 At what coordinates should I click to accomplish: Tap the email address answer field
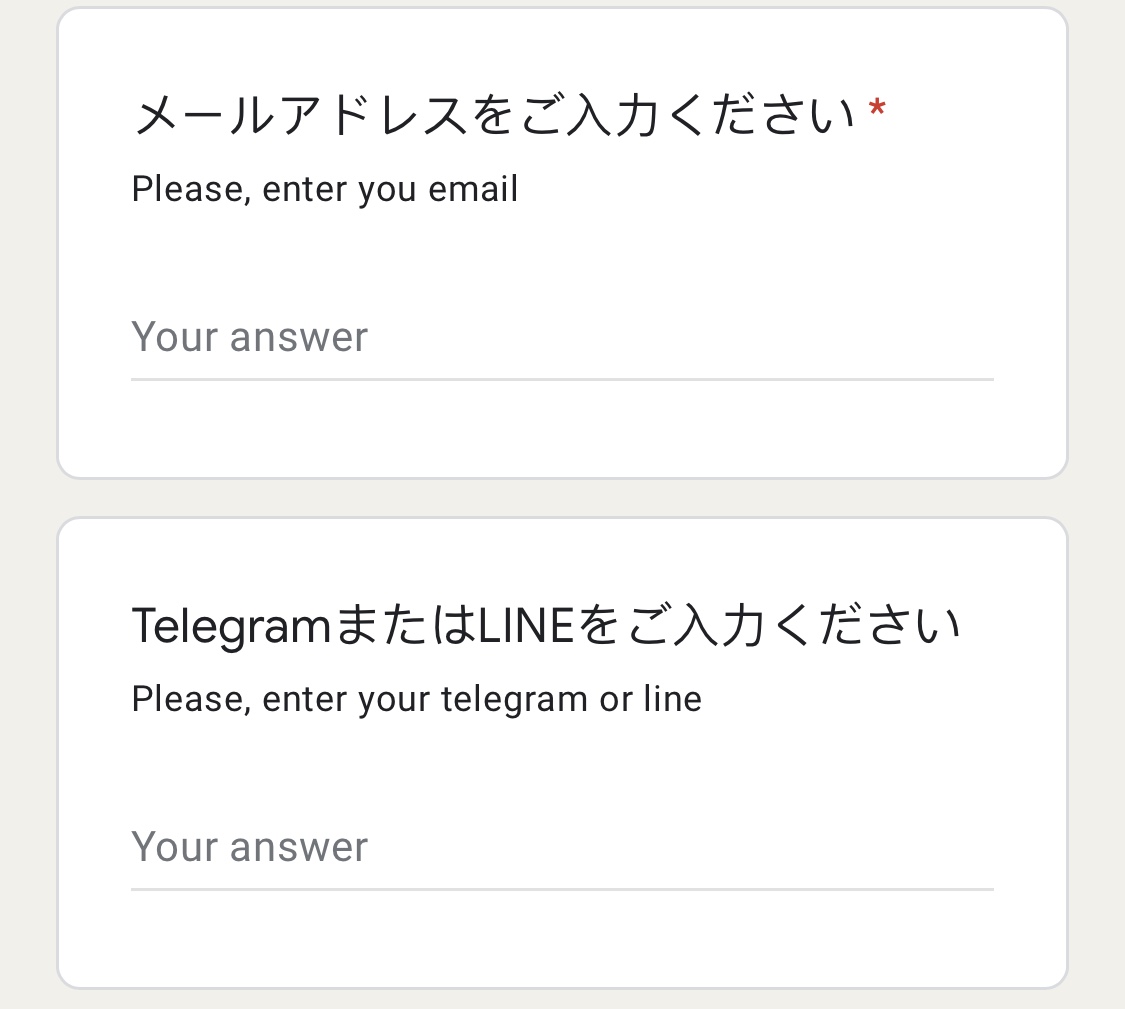pos(561,339)
